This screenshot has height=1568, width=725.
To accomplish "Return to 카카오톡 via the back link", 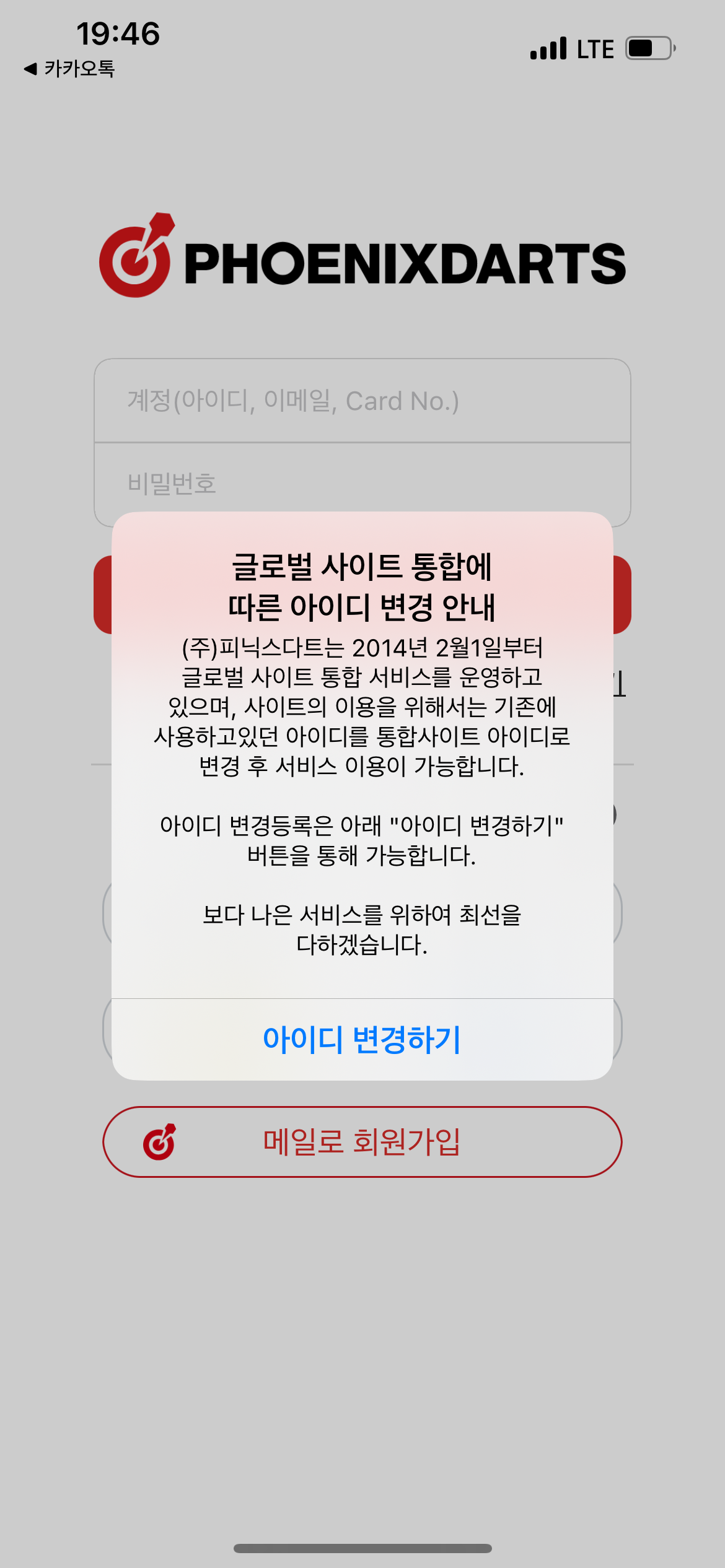I will [x=69, y=69].
